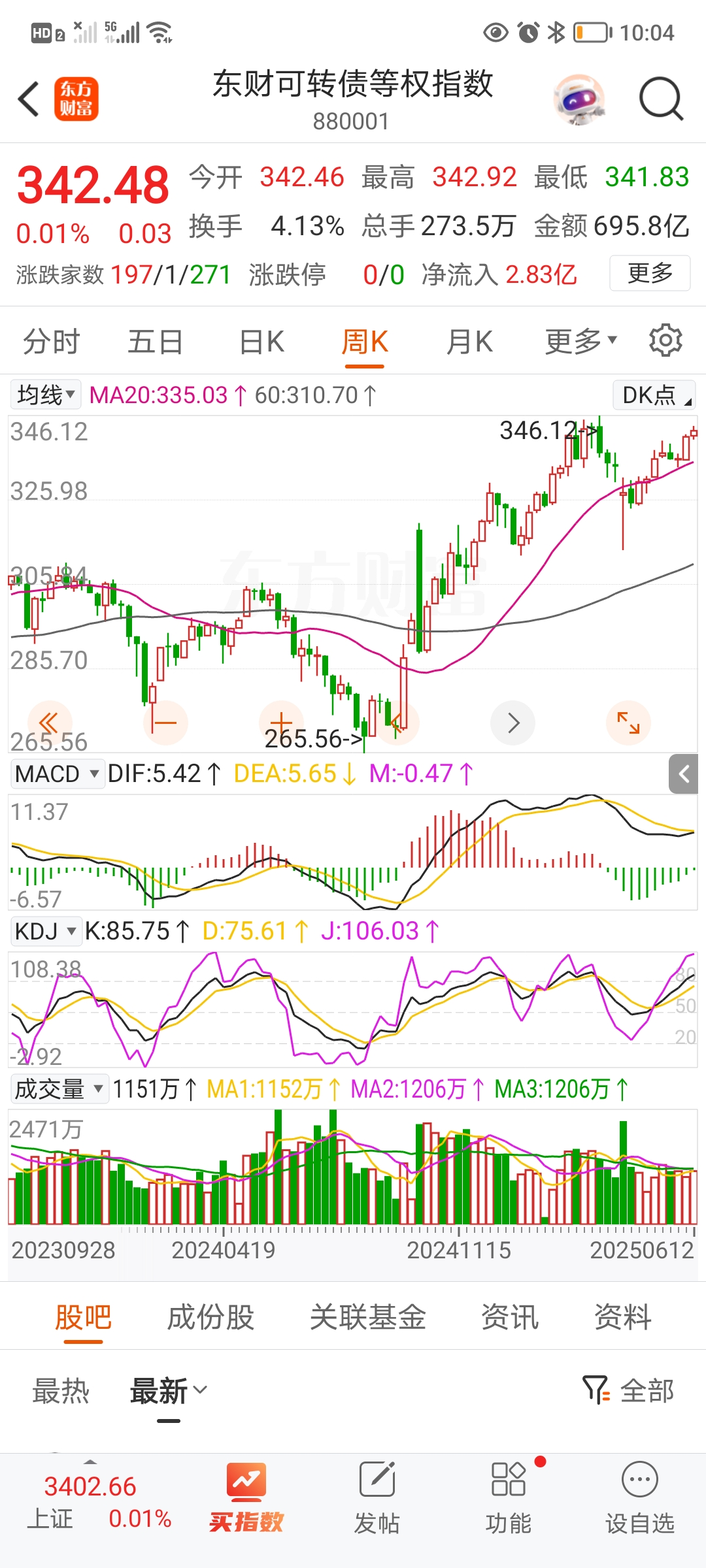
Task: Open chart settings gear icon
Action: (x=665, y=340)
